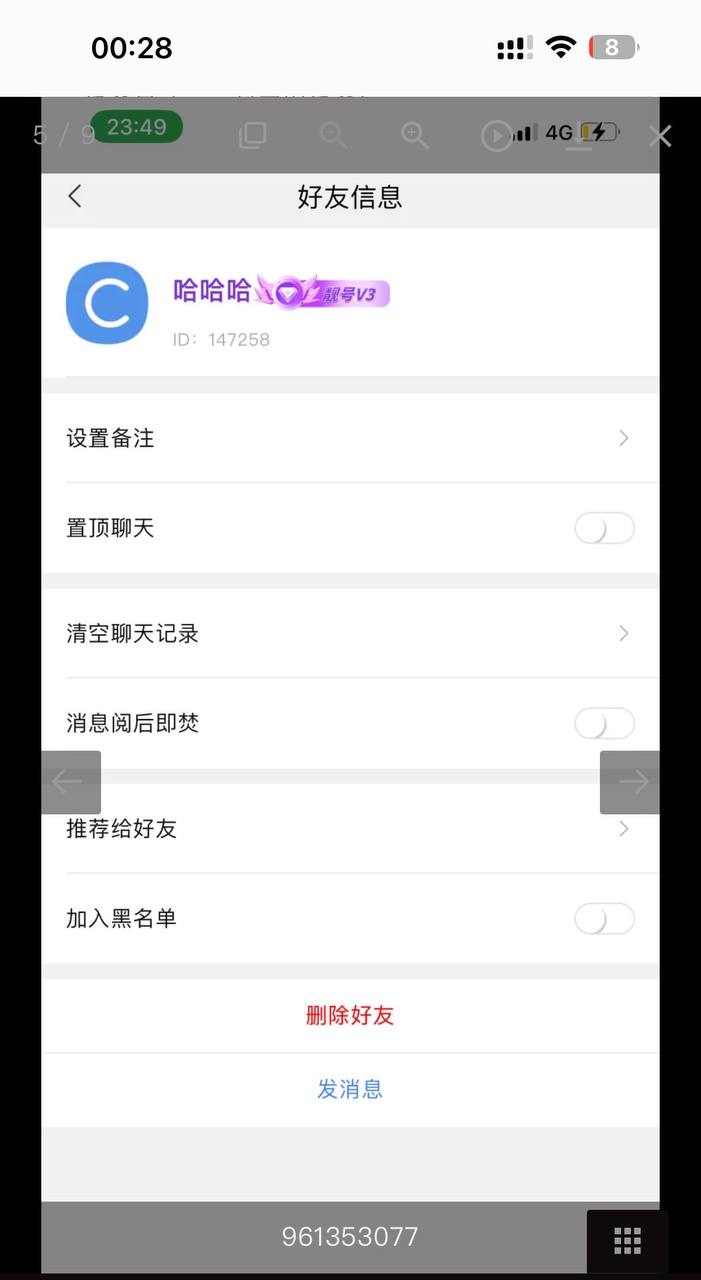Screen dimensions: 701x1280
Task: Open the thumbnail grid view
Action: coord(627,1241)
